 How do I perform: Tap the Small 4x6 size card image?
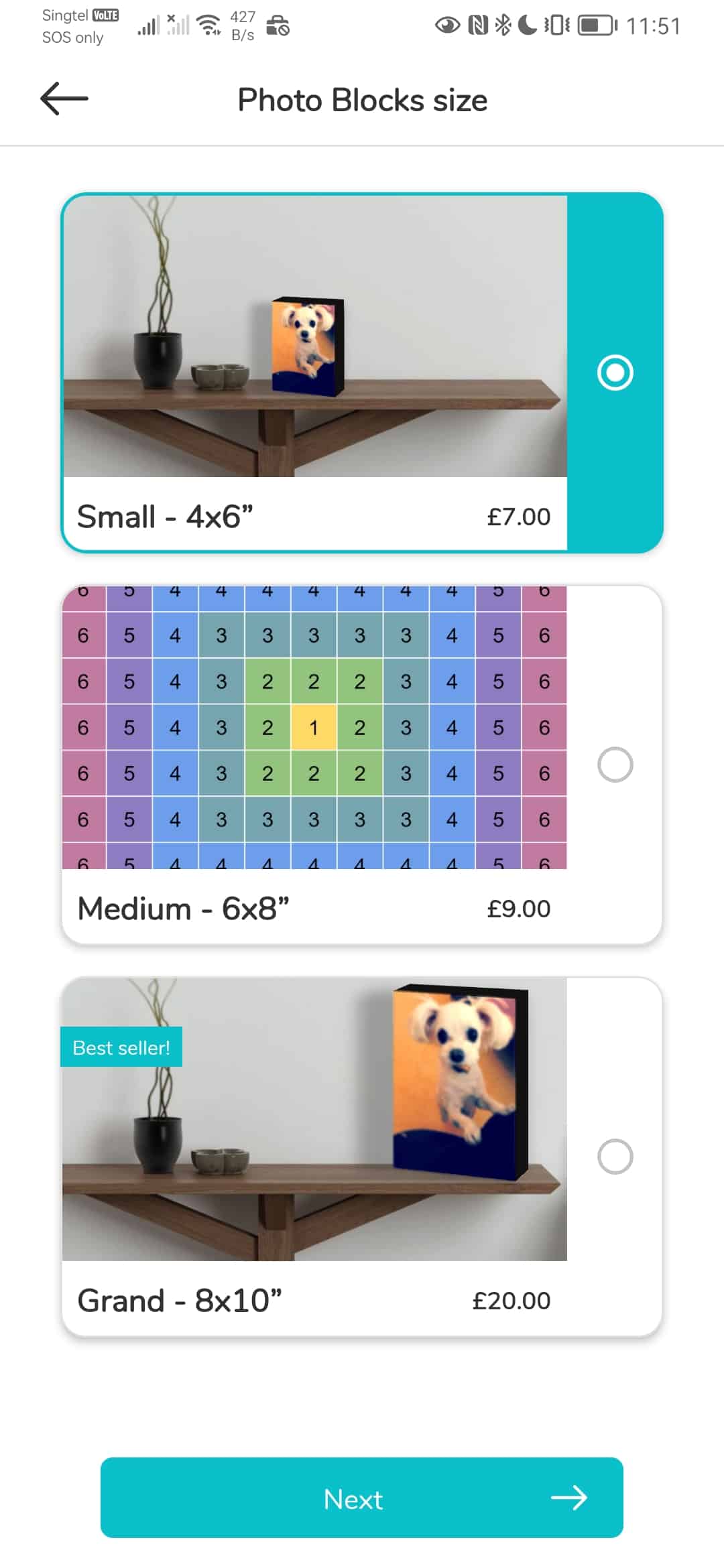click(315, 336)
